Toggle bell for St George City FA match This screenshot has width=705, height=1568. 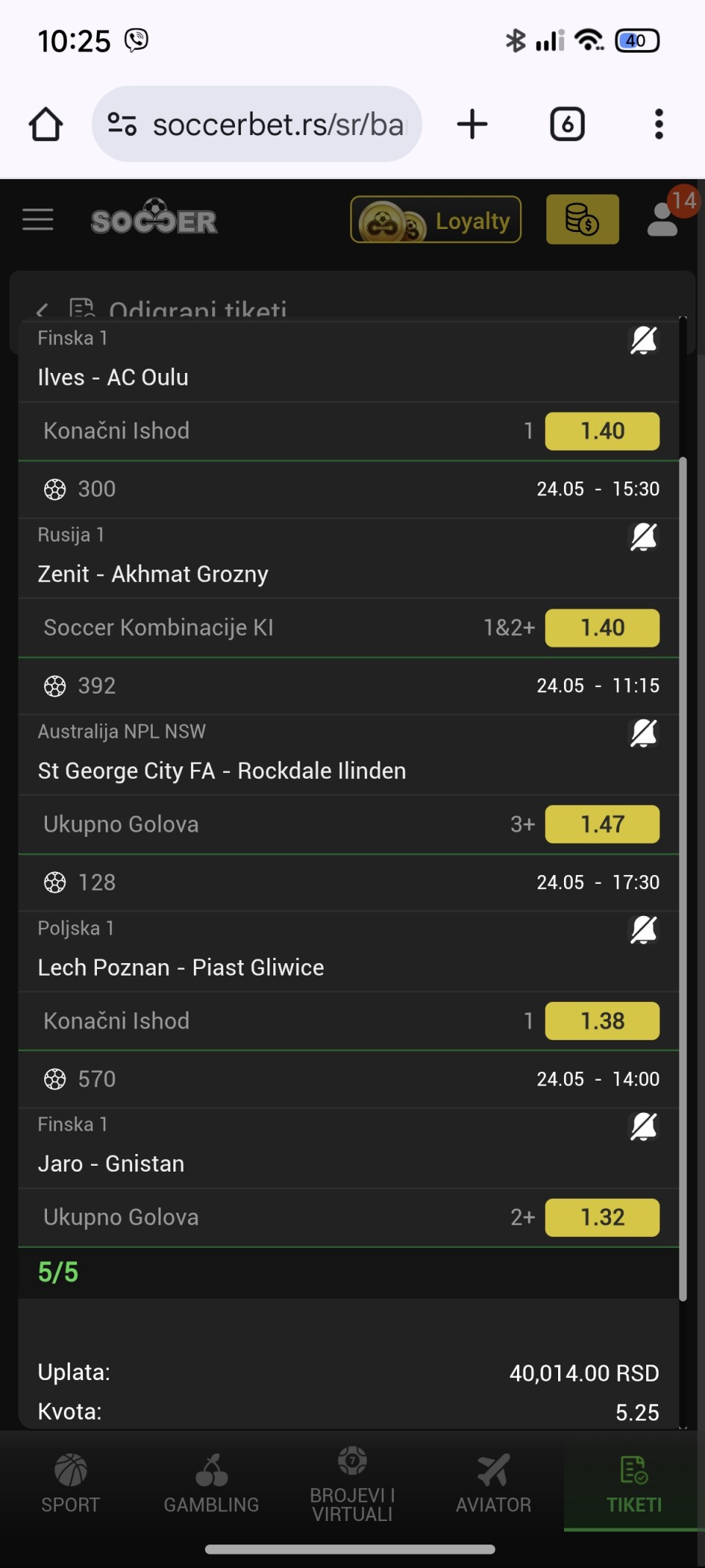643,733
